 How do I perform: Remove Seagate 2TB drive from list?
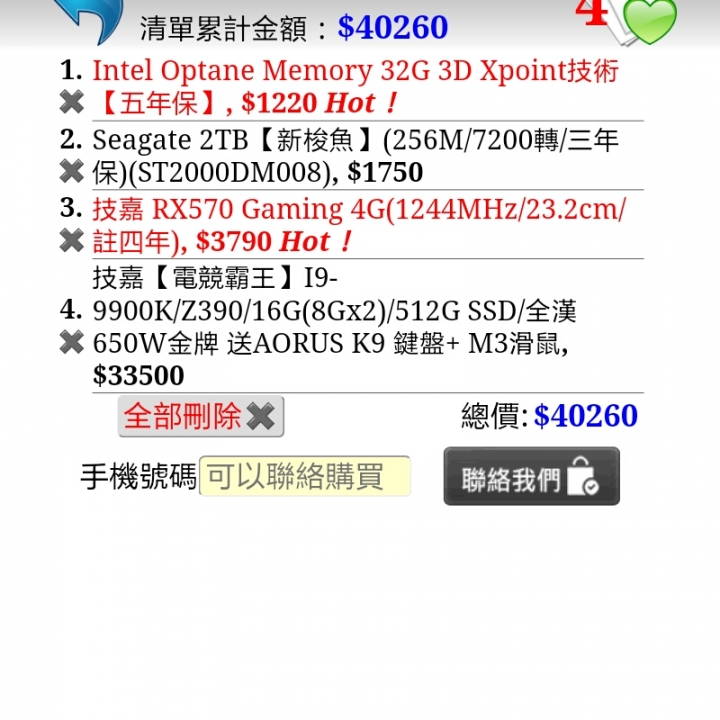[71, 172]
